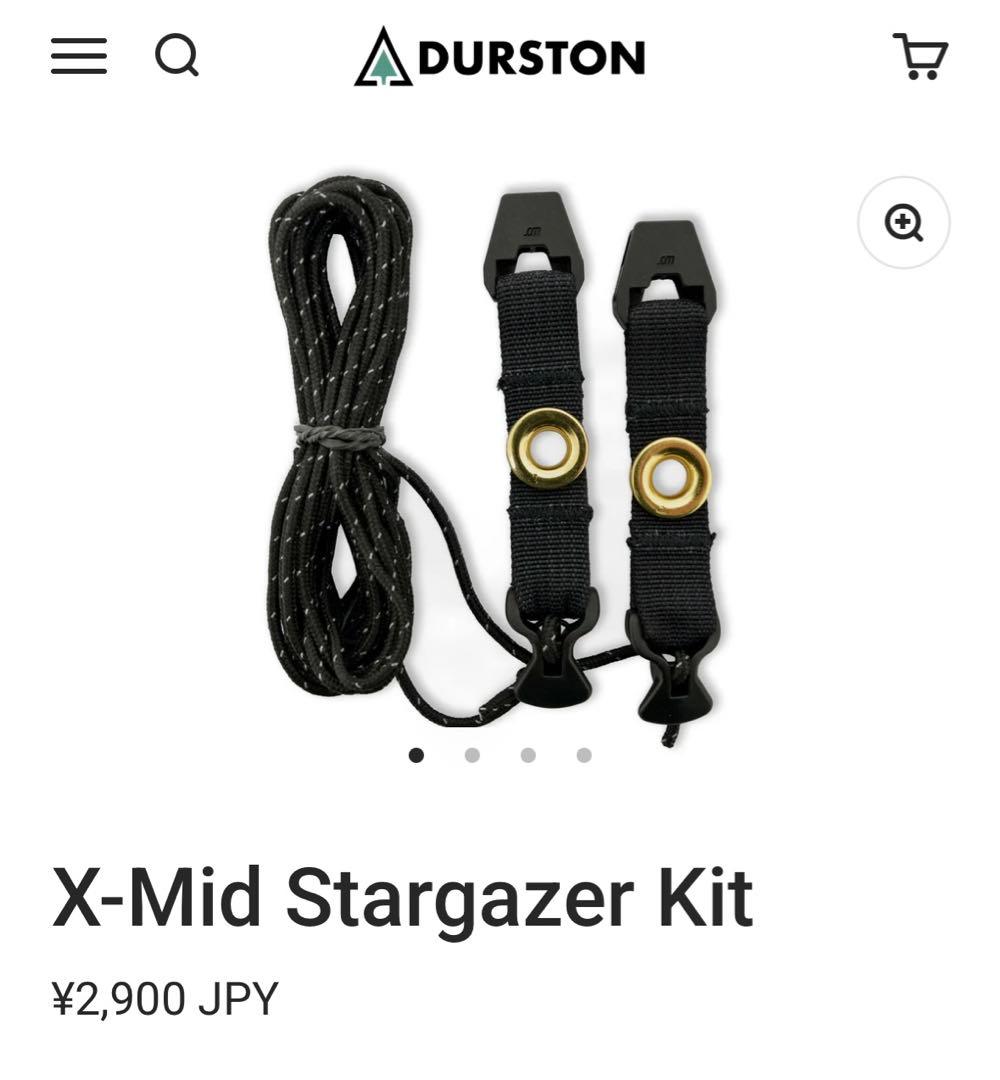The image size is (1000, 1080).
Task: Click the active first carousel dot
Action: 417,756
